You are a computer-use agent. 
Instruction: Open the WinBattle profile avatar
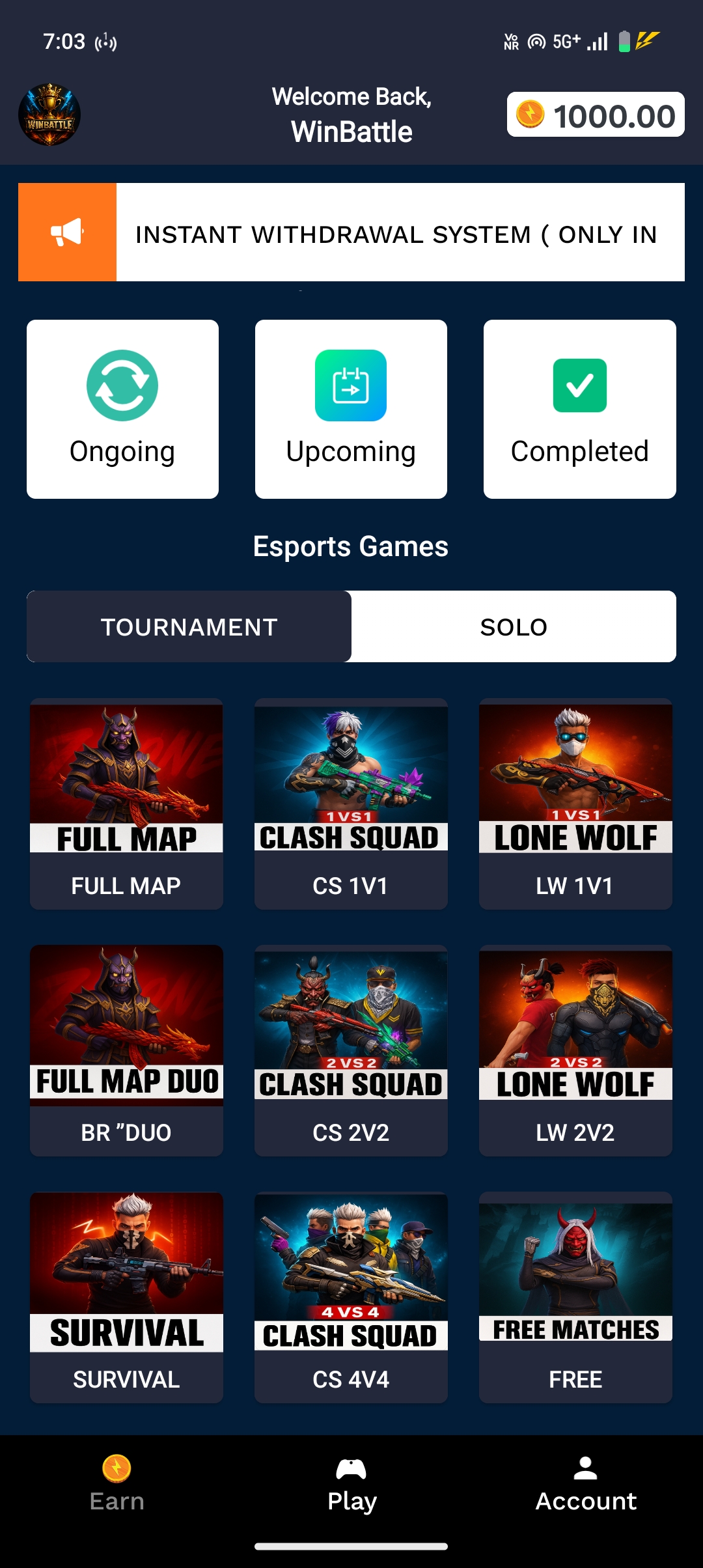pos(49,115)
